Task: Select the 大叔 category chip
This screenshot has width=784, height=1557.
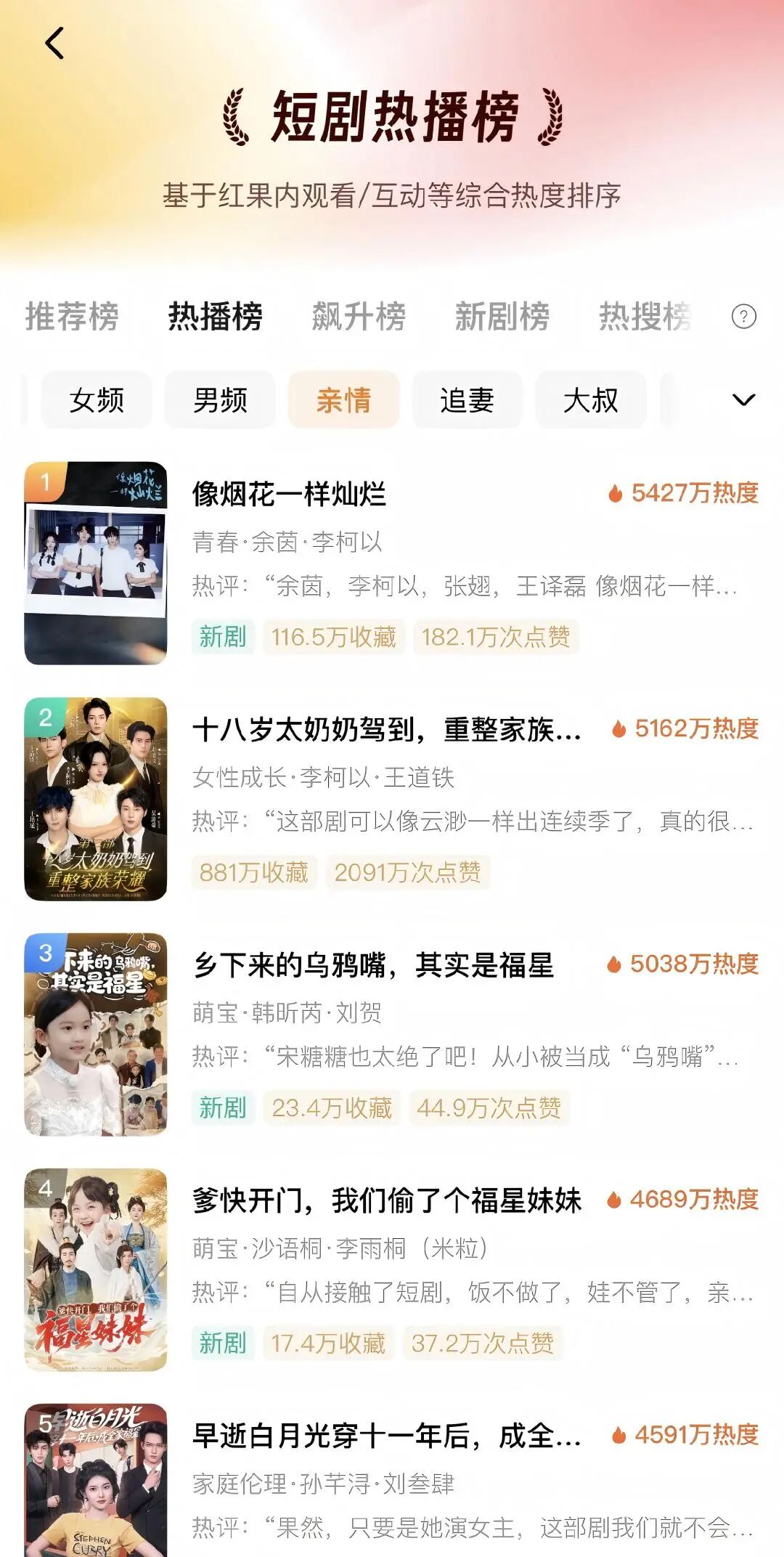Action: (x=590, y=400)
